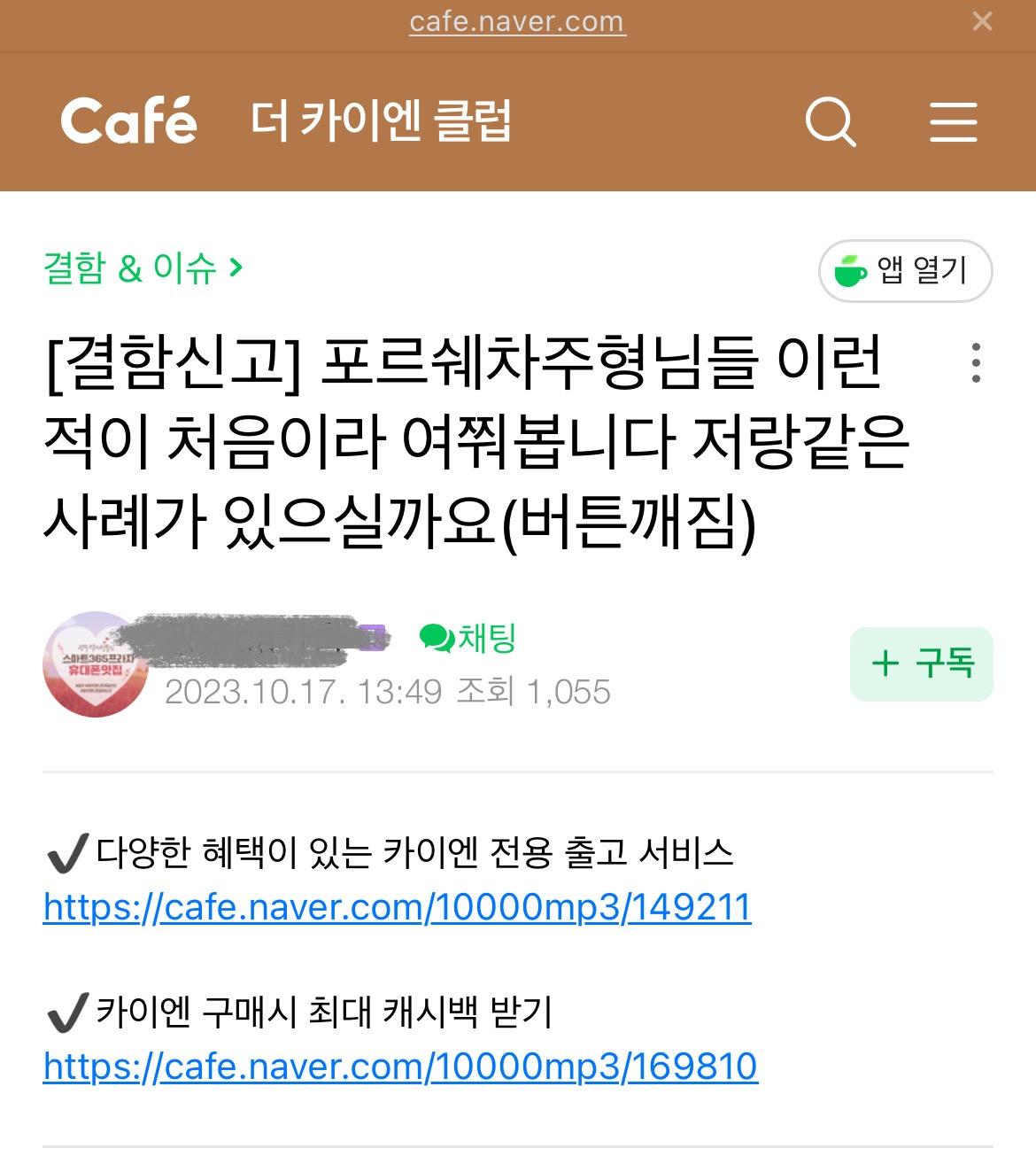
Task: Tap the Café logo
Action: 129,121
